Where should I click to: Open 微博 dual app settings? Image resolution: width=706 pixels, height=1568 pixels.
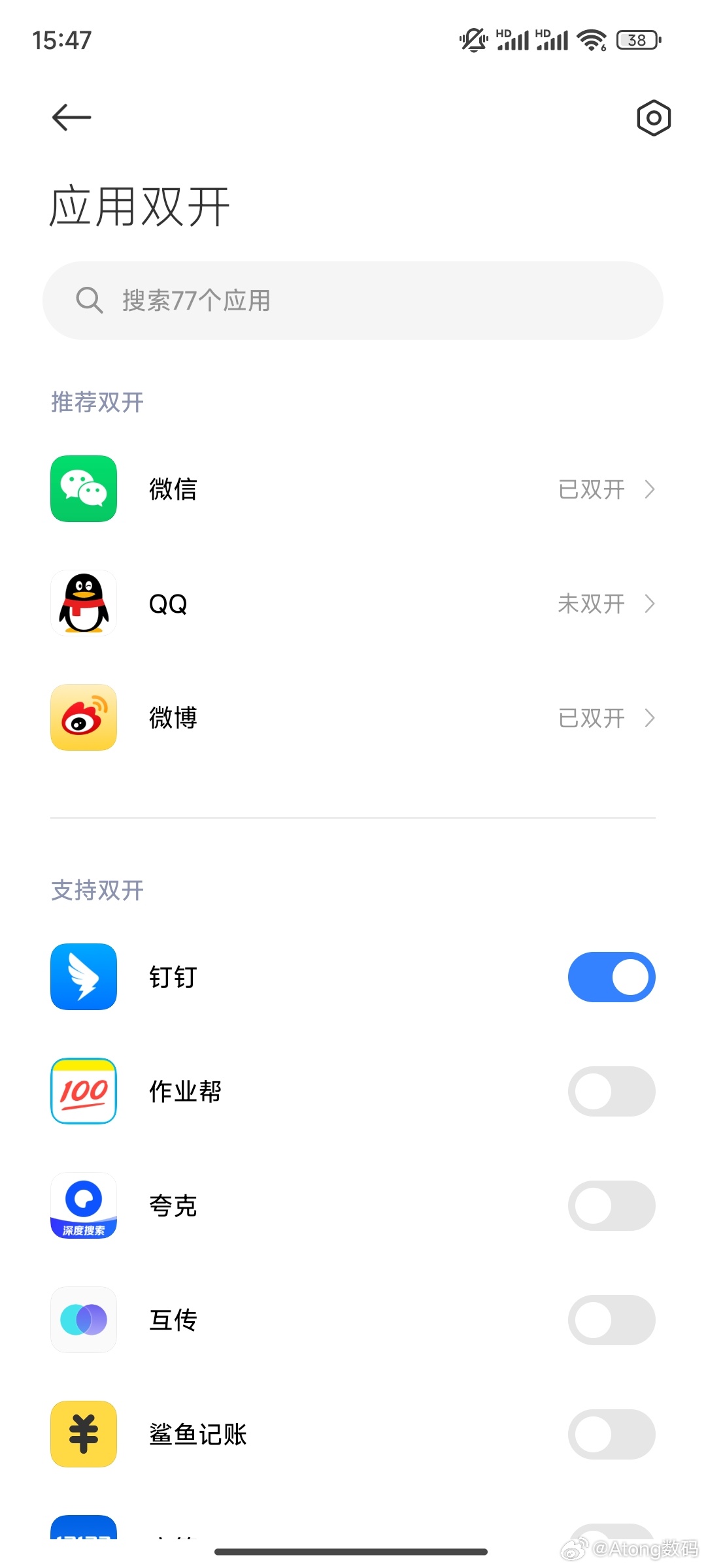click(353, 717)
